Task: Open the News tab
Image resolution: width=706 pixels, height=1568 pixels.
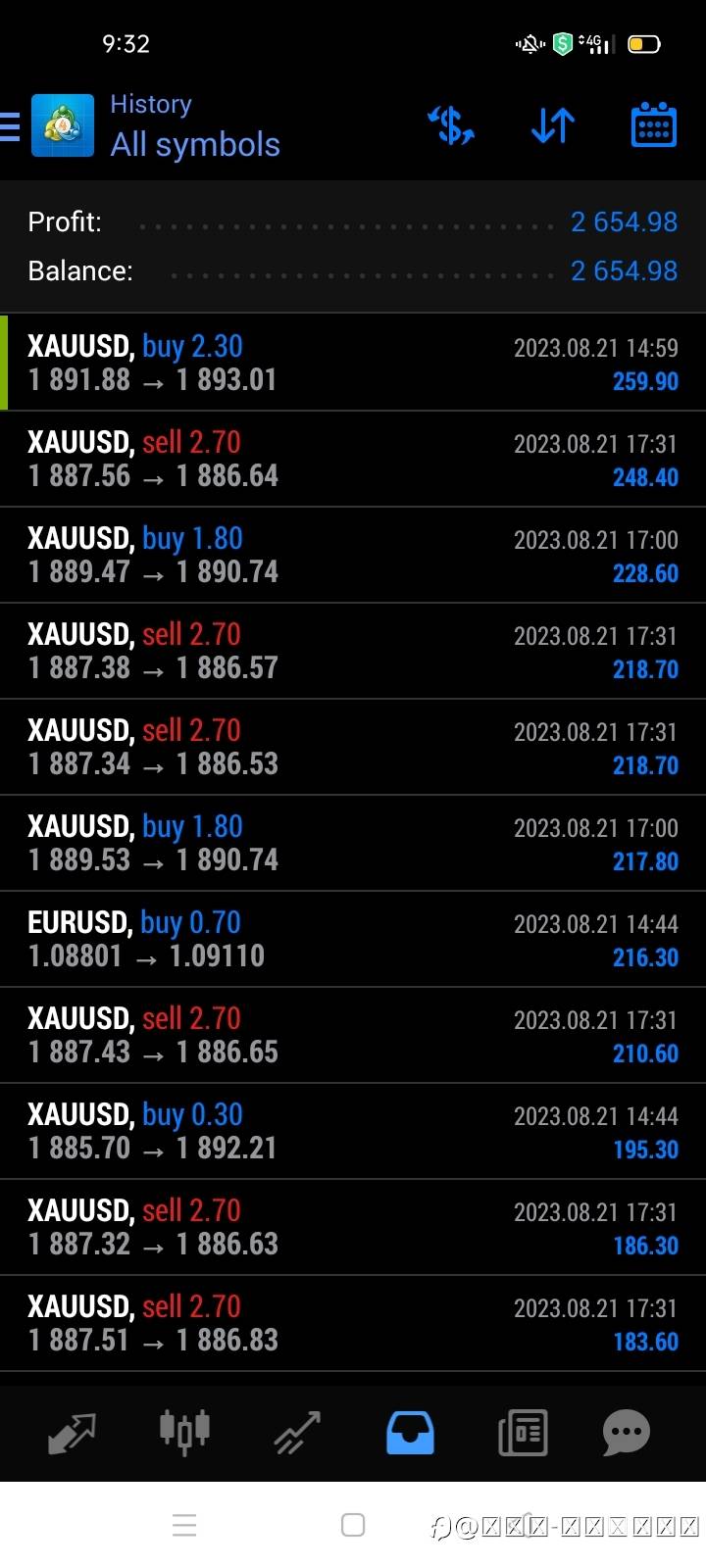Action: [x=523, y=1433]
